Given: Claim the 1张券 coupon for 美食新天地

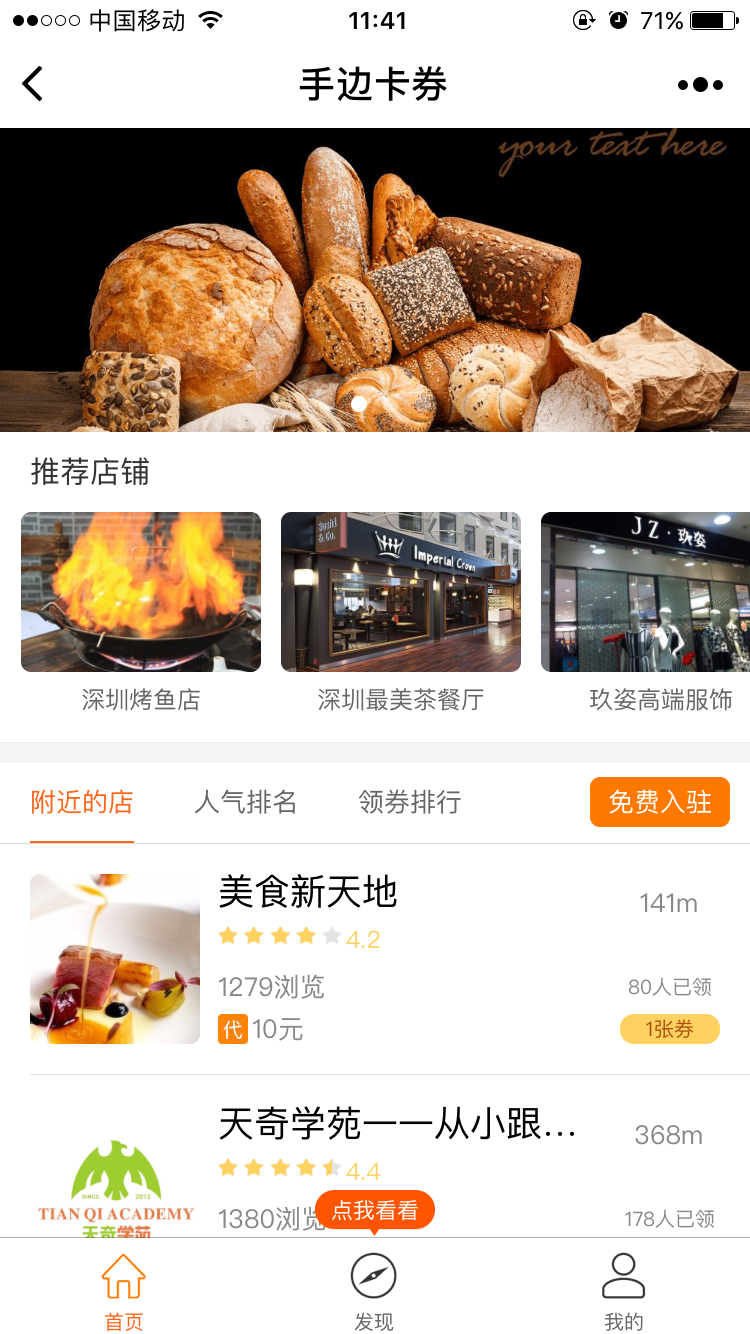Looking at the screenshot, I should 669,1029.
